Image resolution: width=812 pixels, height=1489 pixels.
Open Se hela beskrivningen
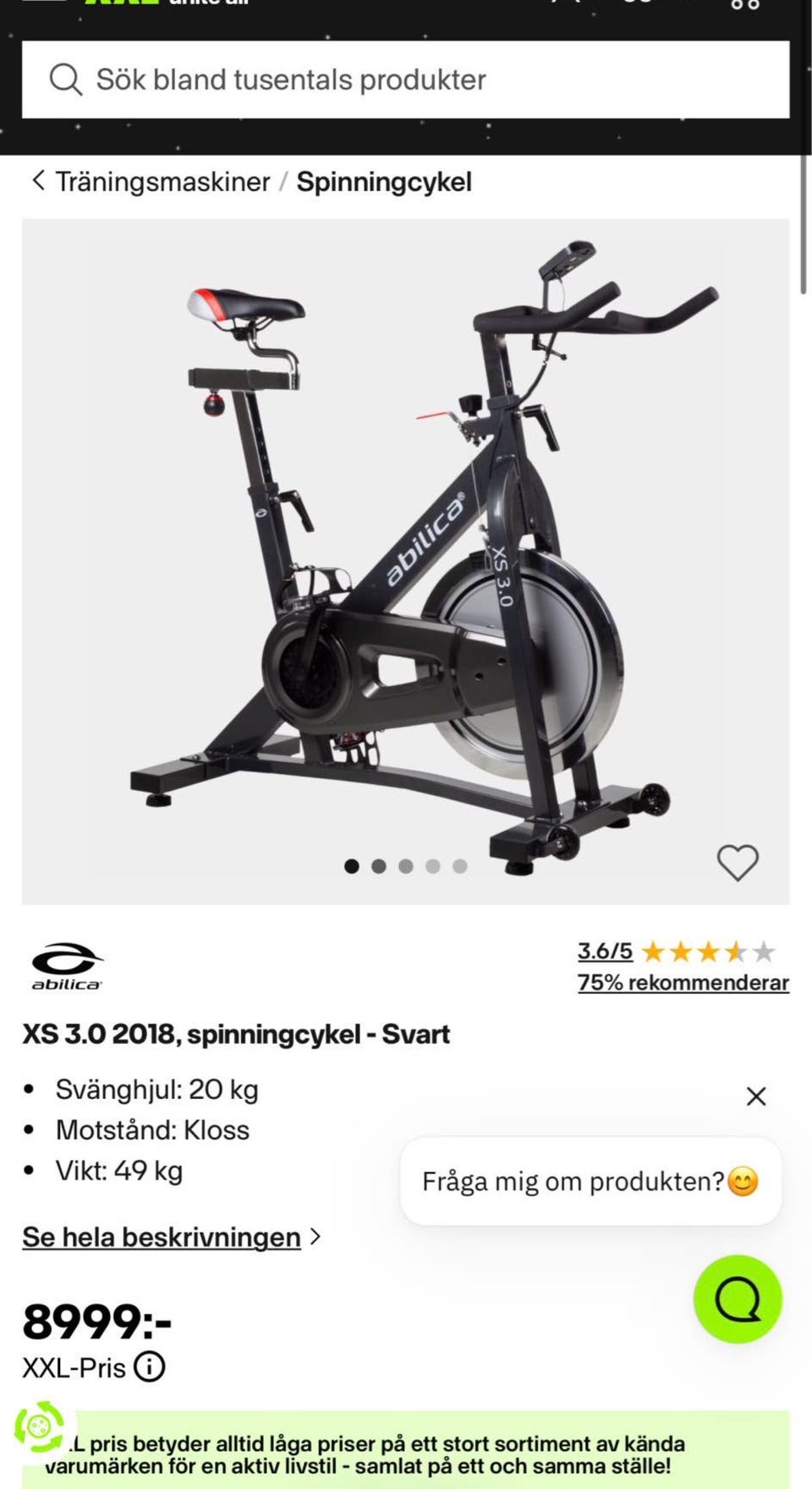click(x=162, y=1237)
